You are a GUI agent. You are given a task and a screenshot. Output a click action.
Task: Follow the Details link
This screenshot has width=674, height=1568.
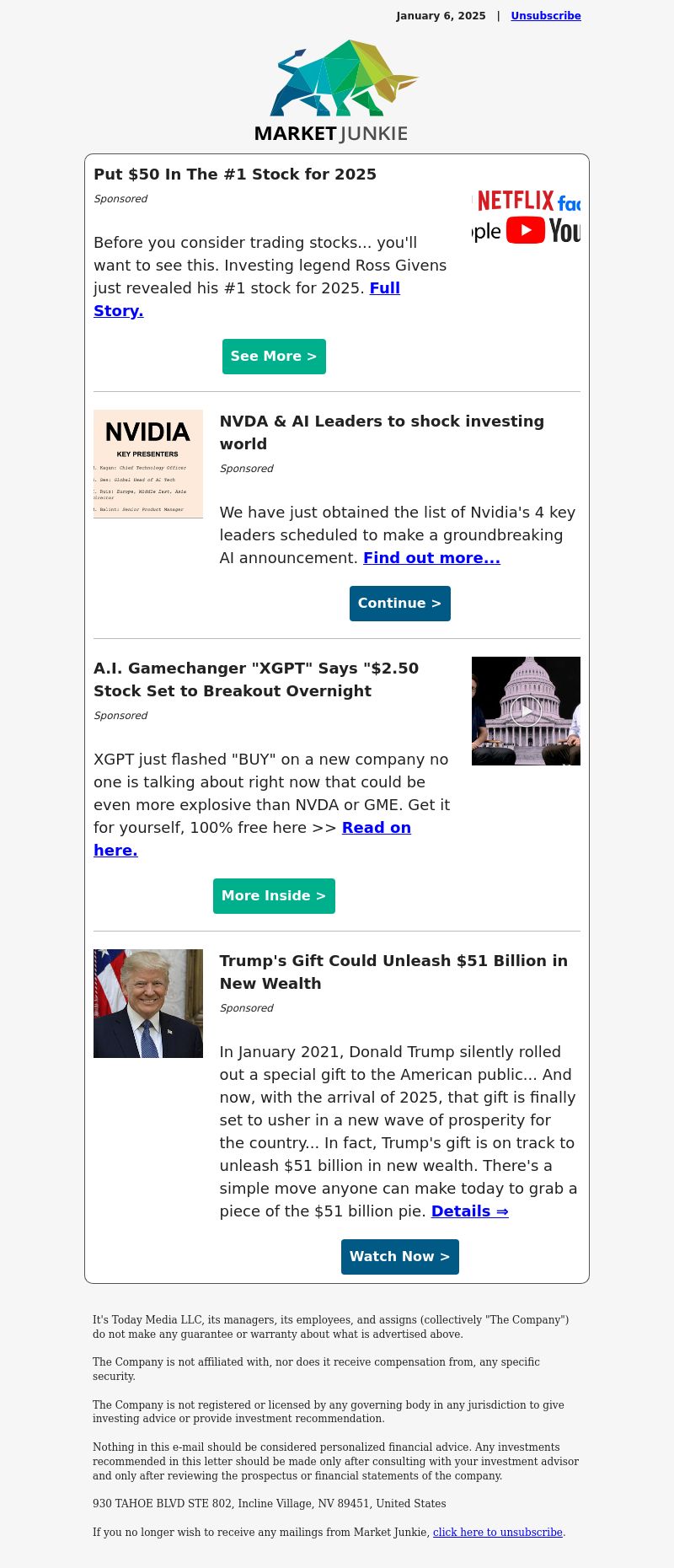point(469,1211)
